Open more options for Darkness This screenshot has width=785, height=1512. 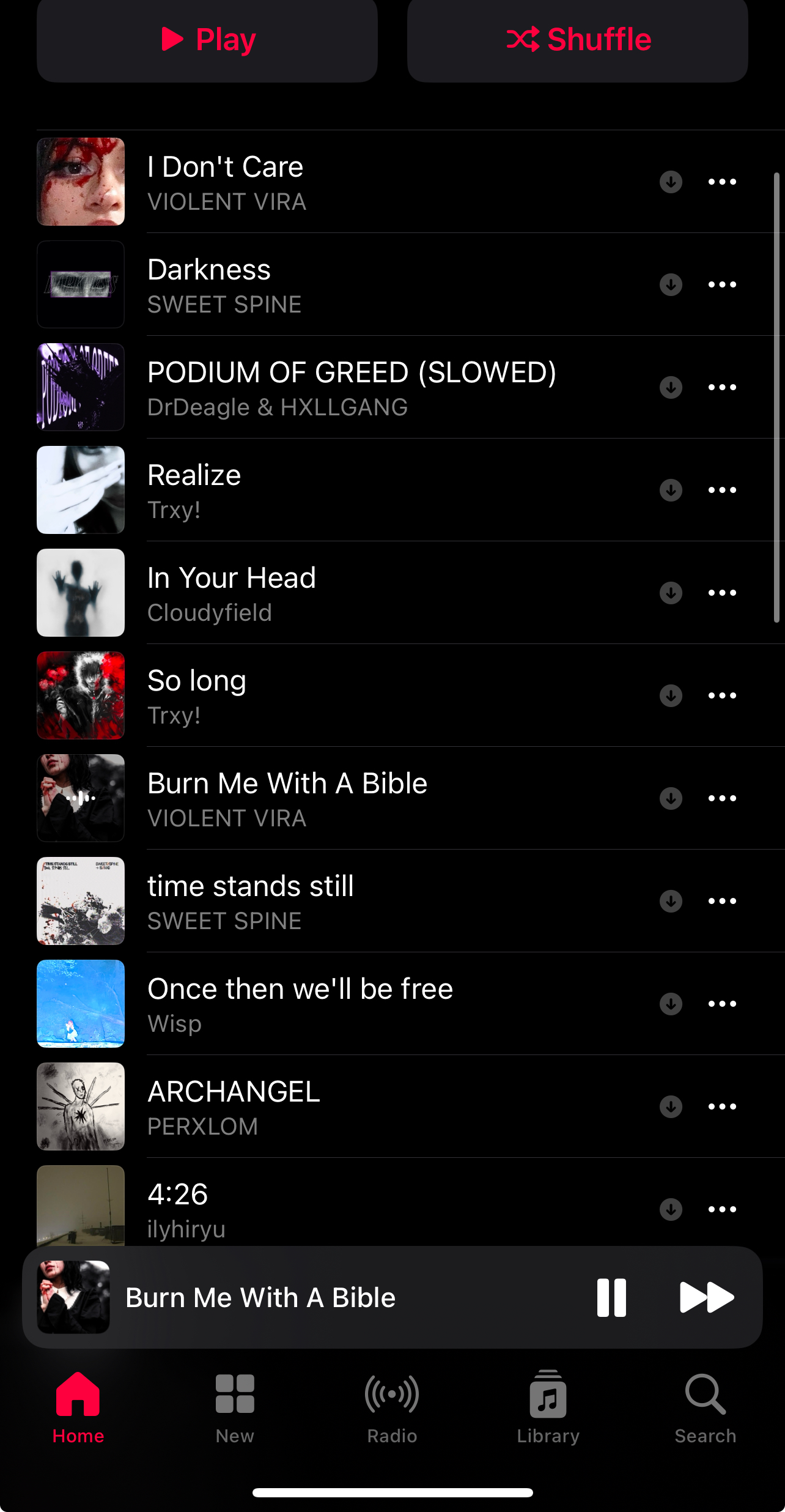tap(722, 284)
